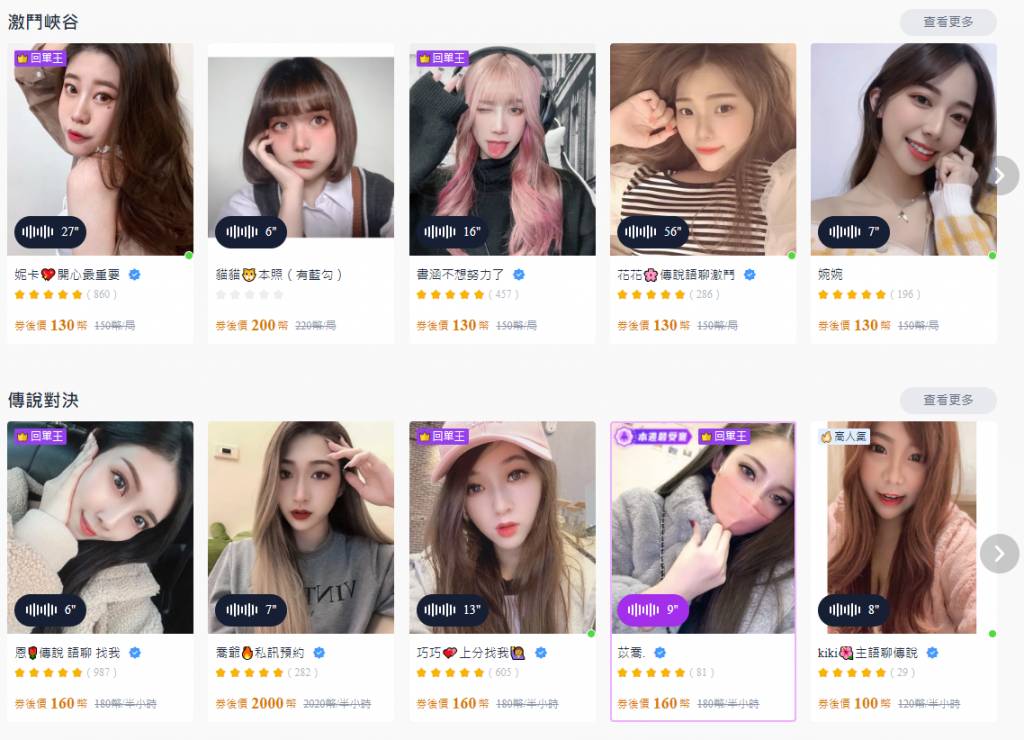Play 苡喬's 9-second voice clip
1024x740 pixels.
point(653,609)
